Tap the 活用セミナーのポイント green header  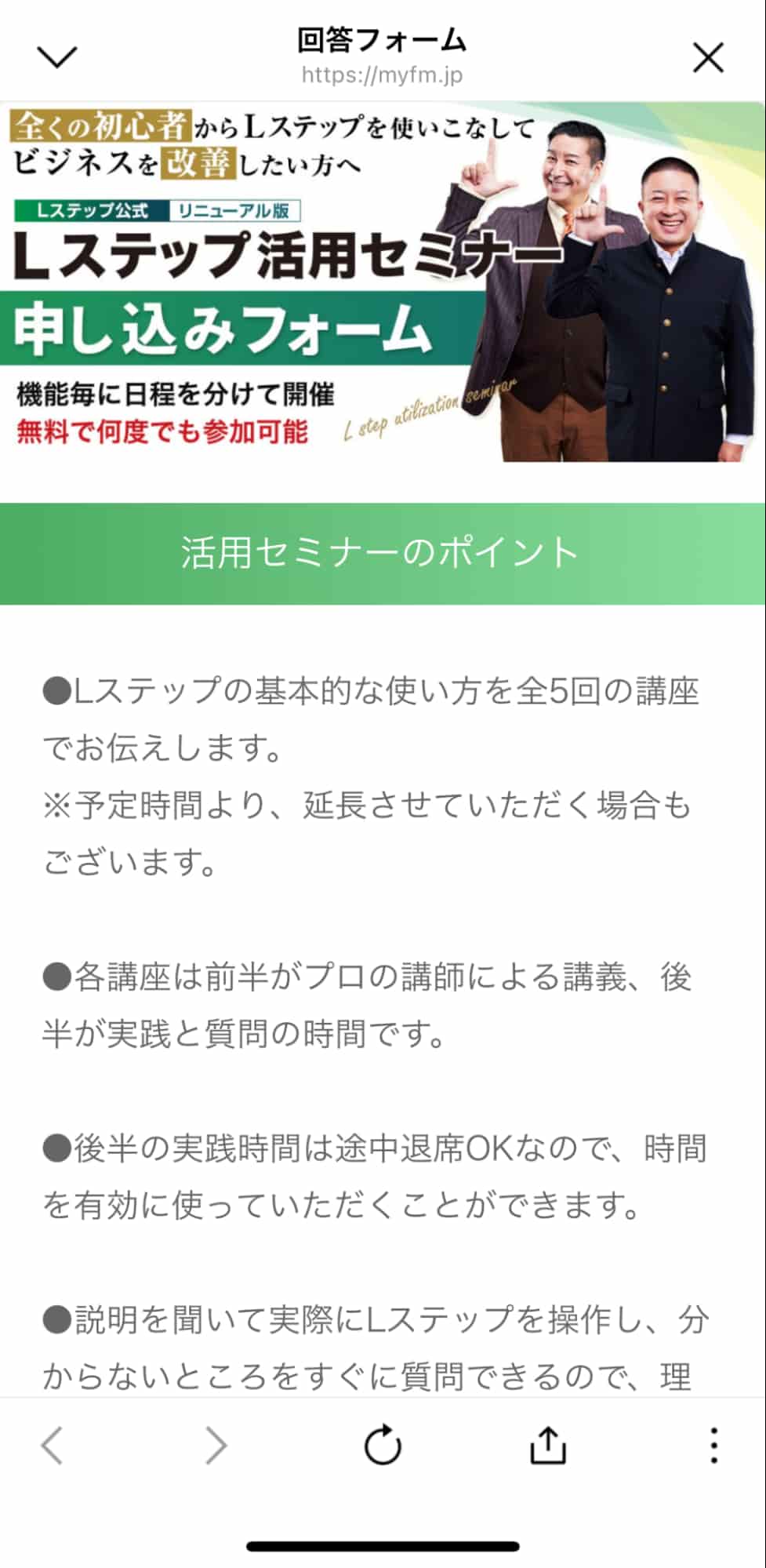pyautogui.click(x=383, y=551)
